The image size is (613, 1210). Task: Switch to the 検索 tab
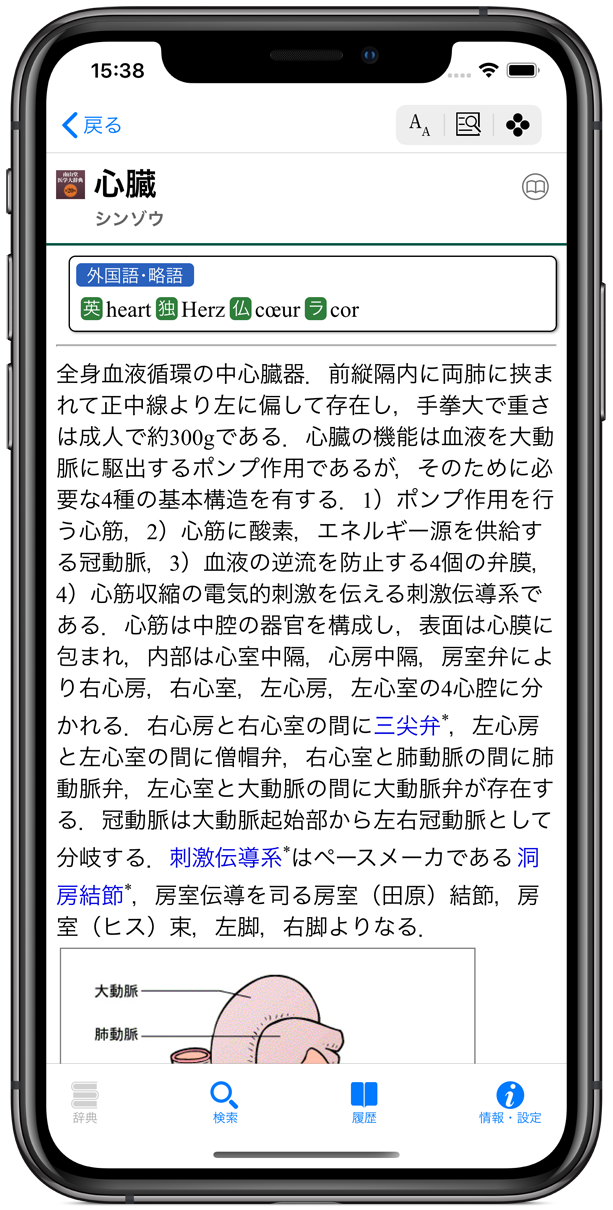click(225, 1102)
